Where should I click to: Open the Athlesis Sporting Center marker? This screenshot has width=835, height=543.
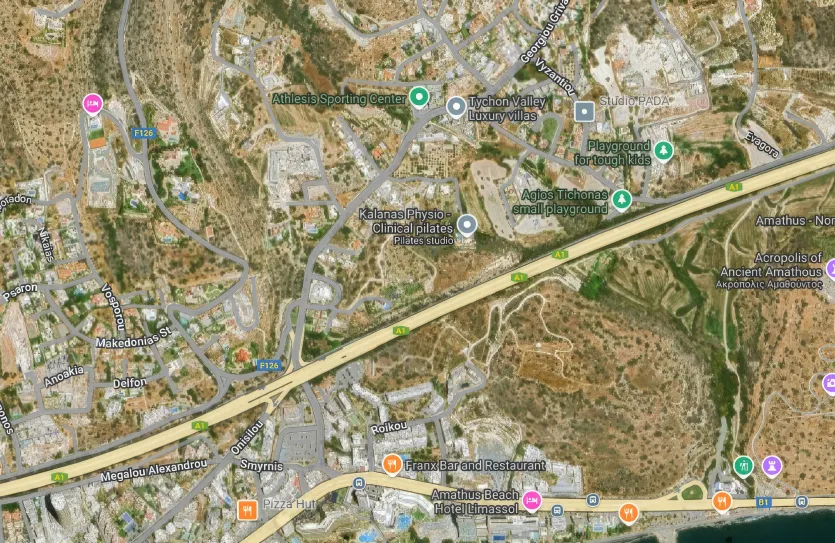click(x=419, y=97)
